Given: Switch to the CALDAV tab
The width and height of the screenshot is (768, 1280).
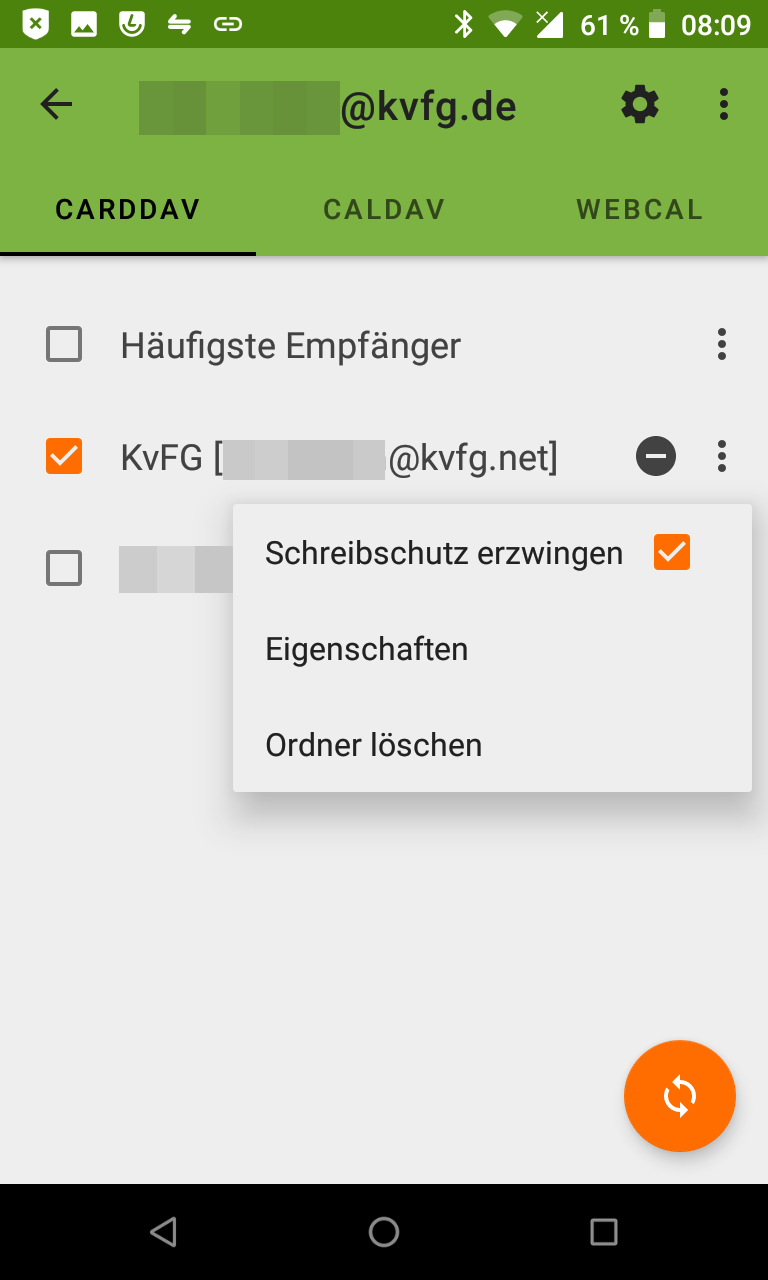Looking at the screenshot, I should 384,210.
